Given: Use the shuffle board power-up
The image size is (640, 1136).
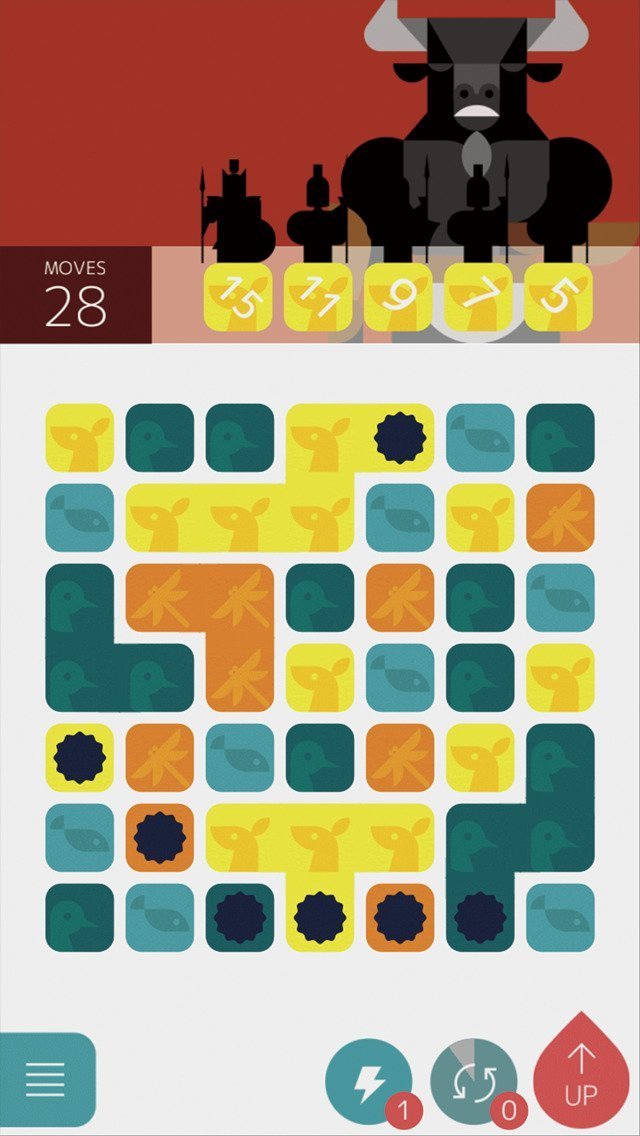Looking at the screenshot, I should [x=472, y=1080].
